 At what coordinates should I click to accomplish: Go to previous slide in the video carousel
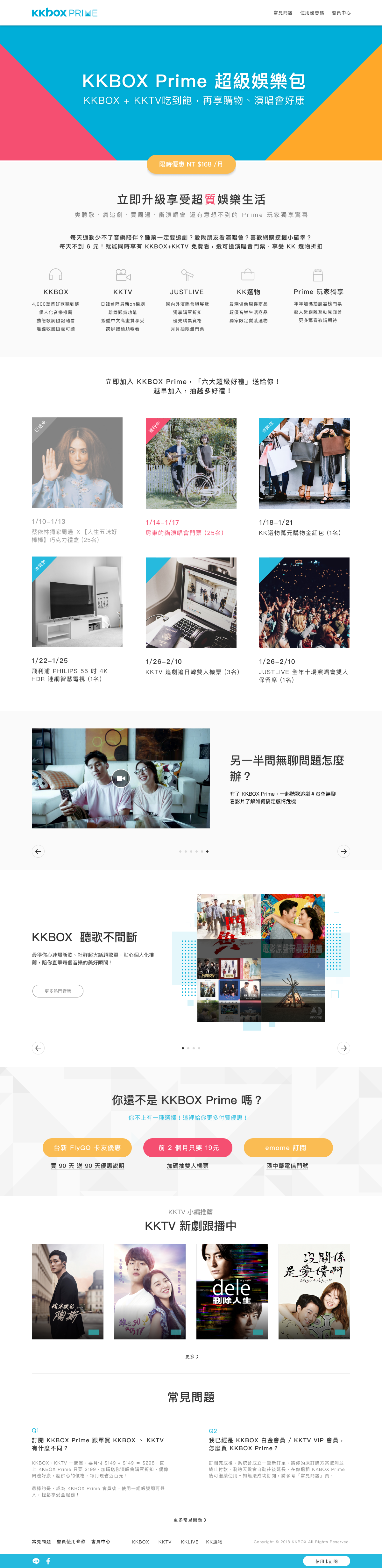point(38,851)
